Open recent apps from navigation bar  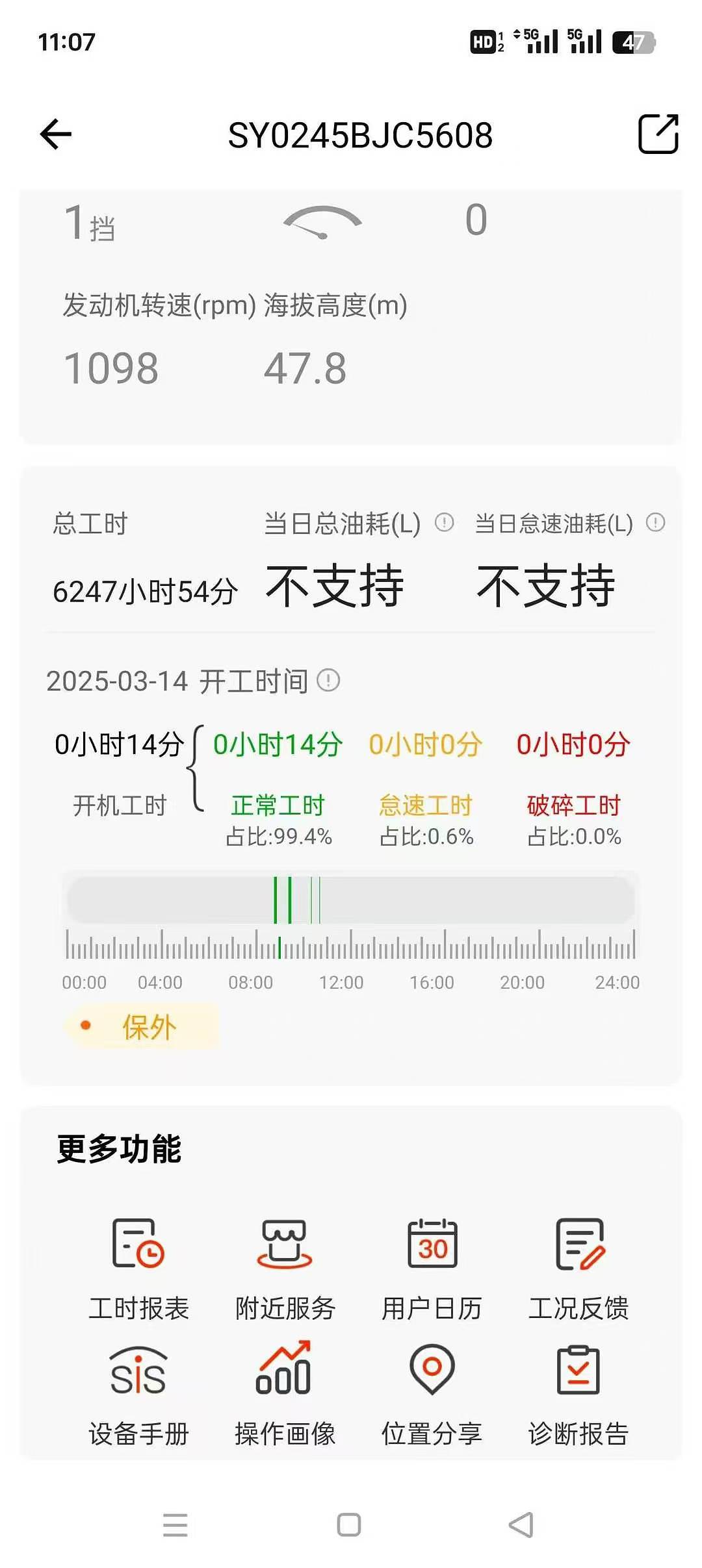(x=175, y=1524)
